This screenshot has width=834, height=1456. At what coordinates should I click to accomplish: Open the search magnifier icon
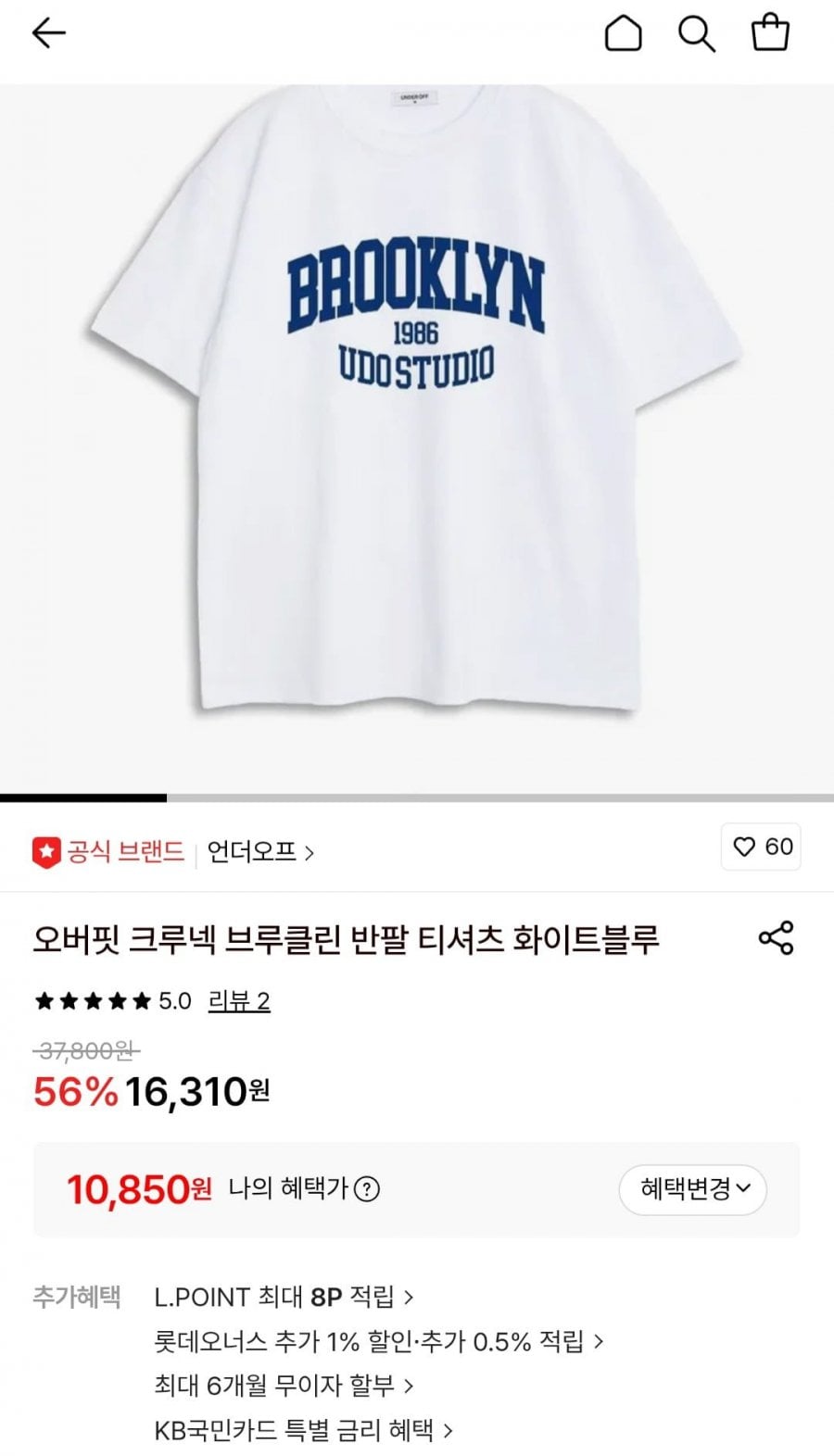coord(696,34)
